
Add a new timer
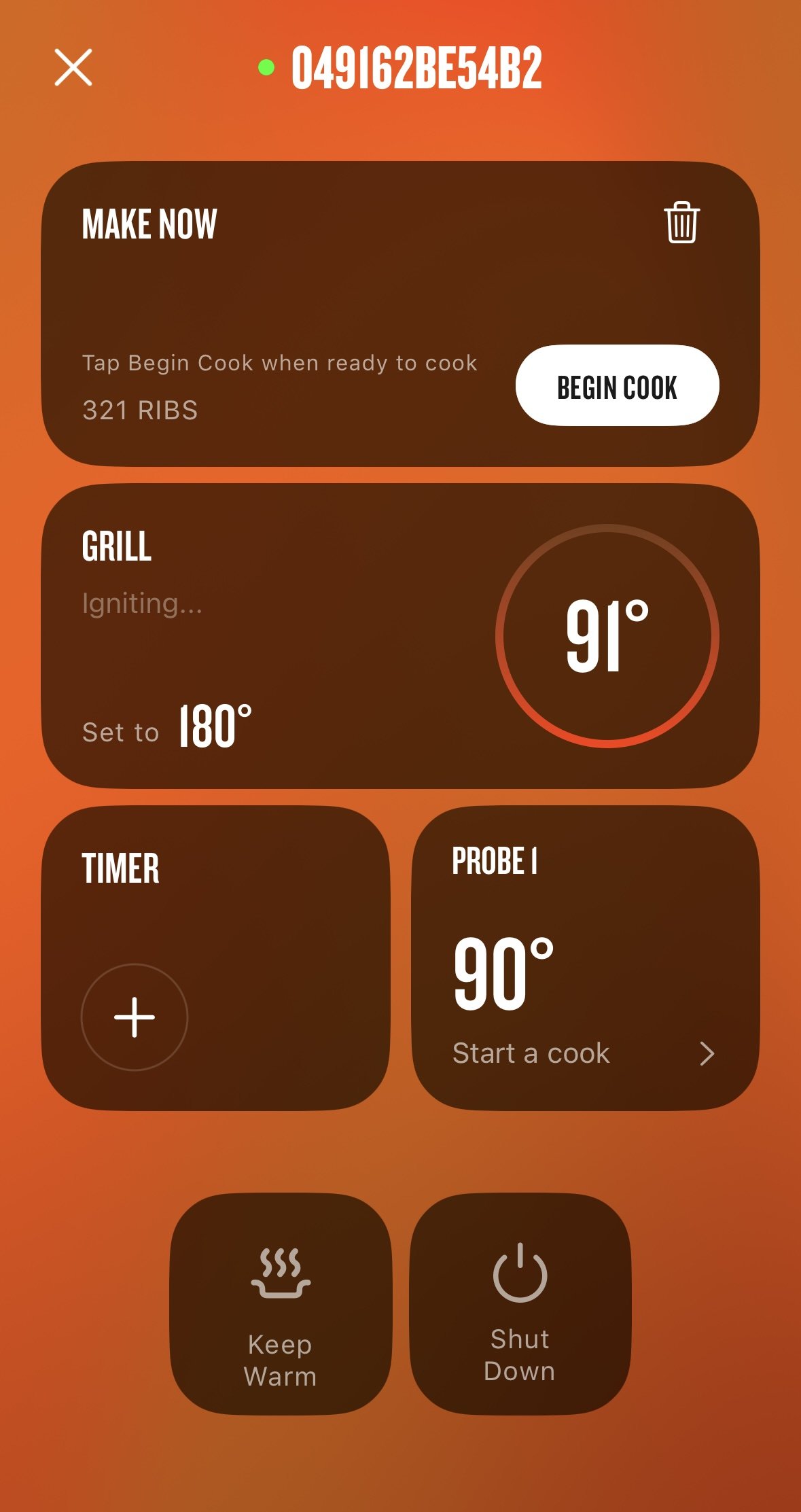tap(135, 1017)
